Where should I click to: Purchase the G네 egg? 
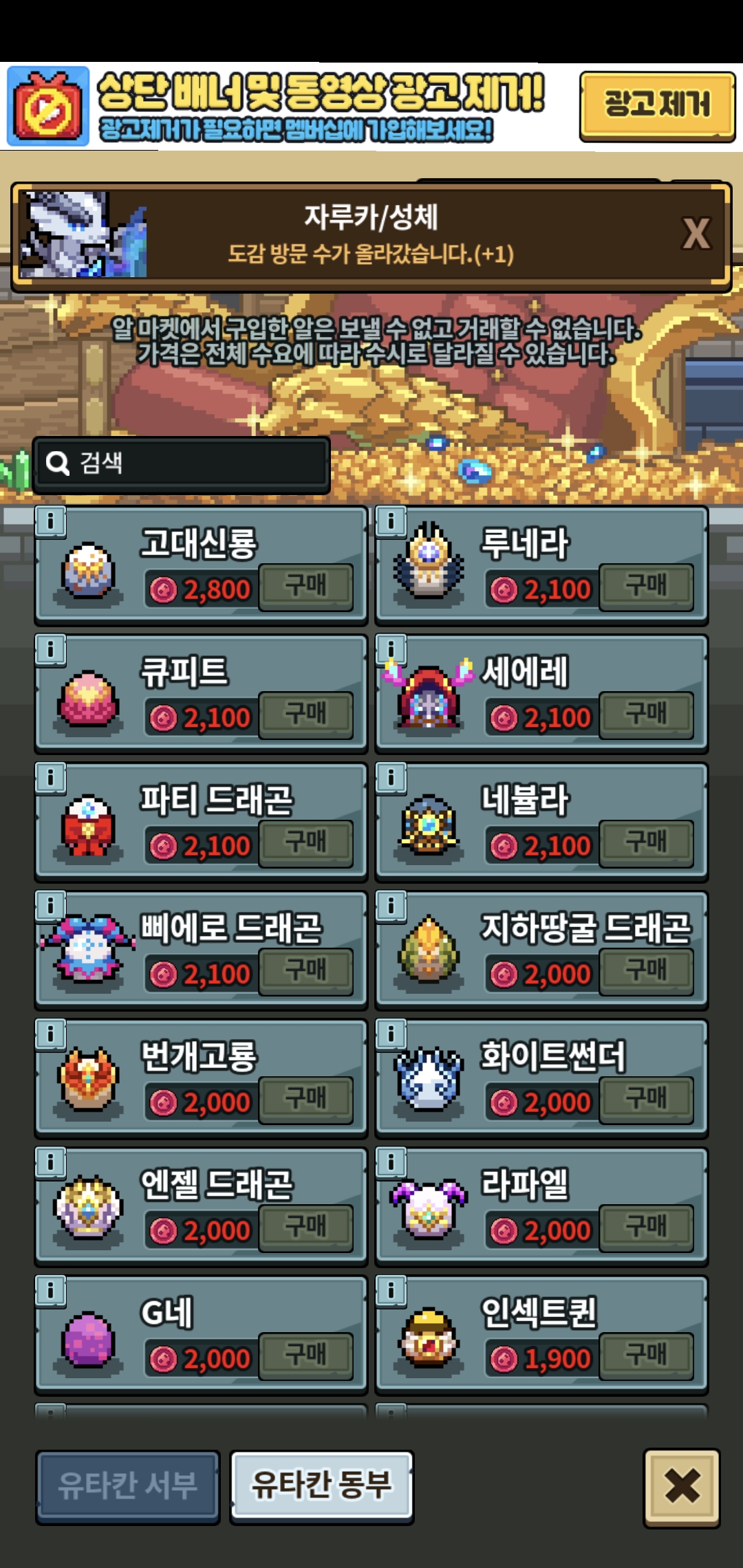[305, 1356]
